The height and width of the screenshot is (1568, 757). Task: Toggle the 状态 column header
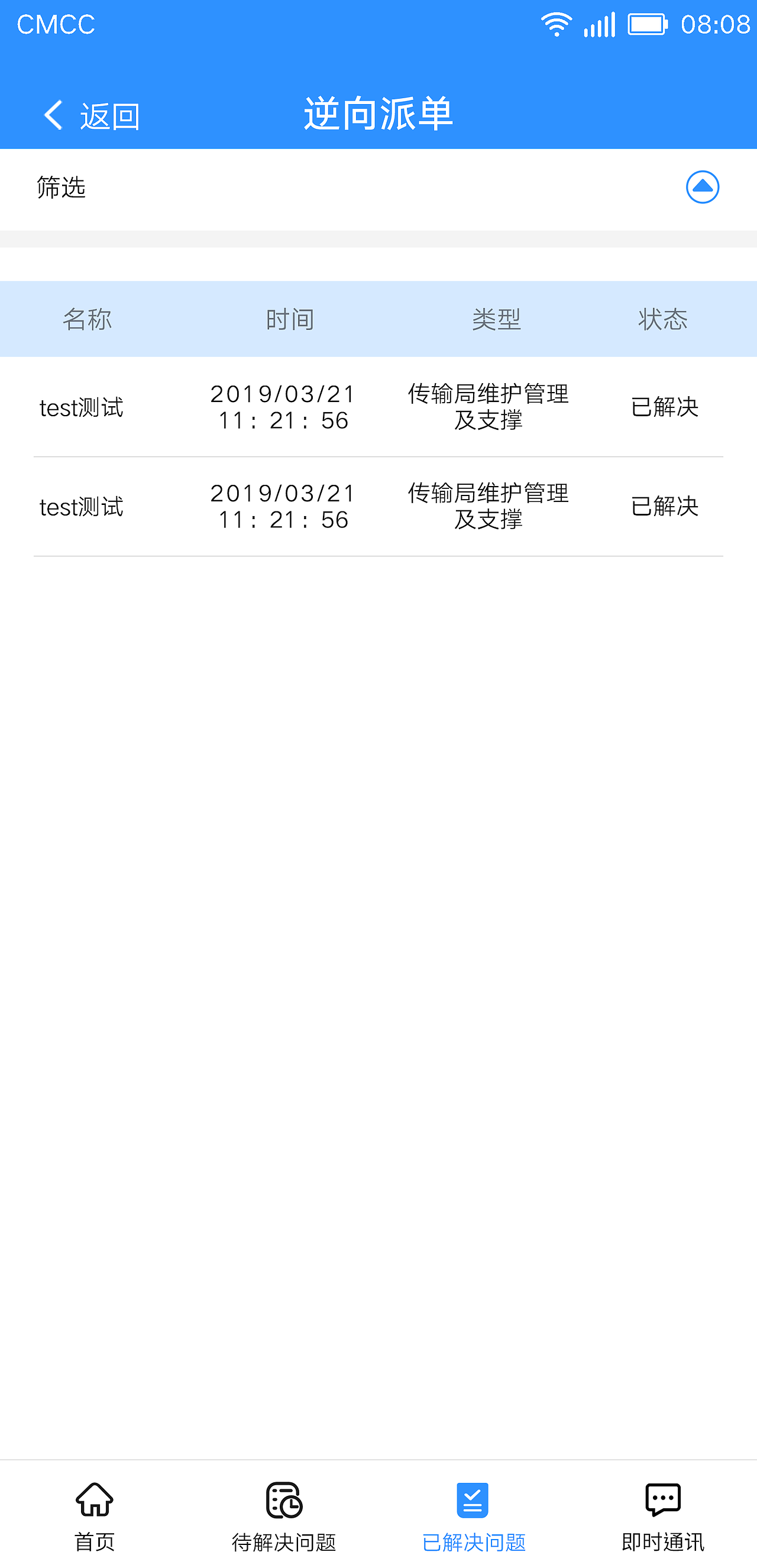click(663, 319)
